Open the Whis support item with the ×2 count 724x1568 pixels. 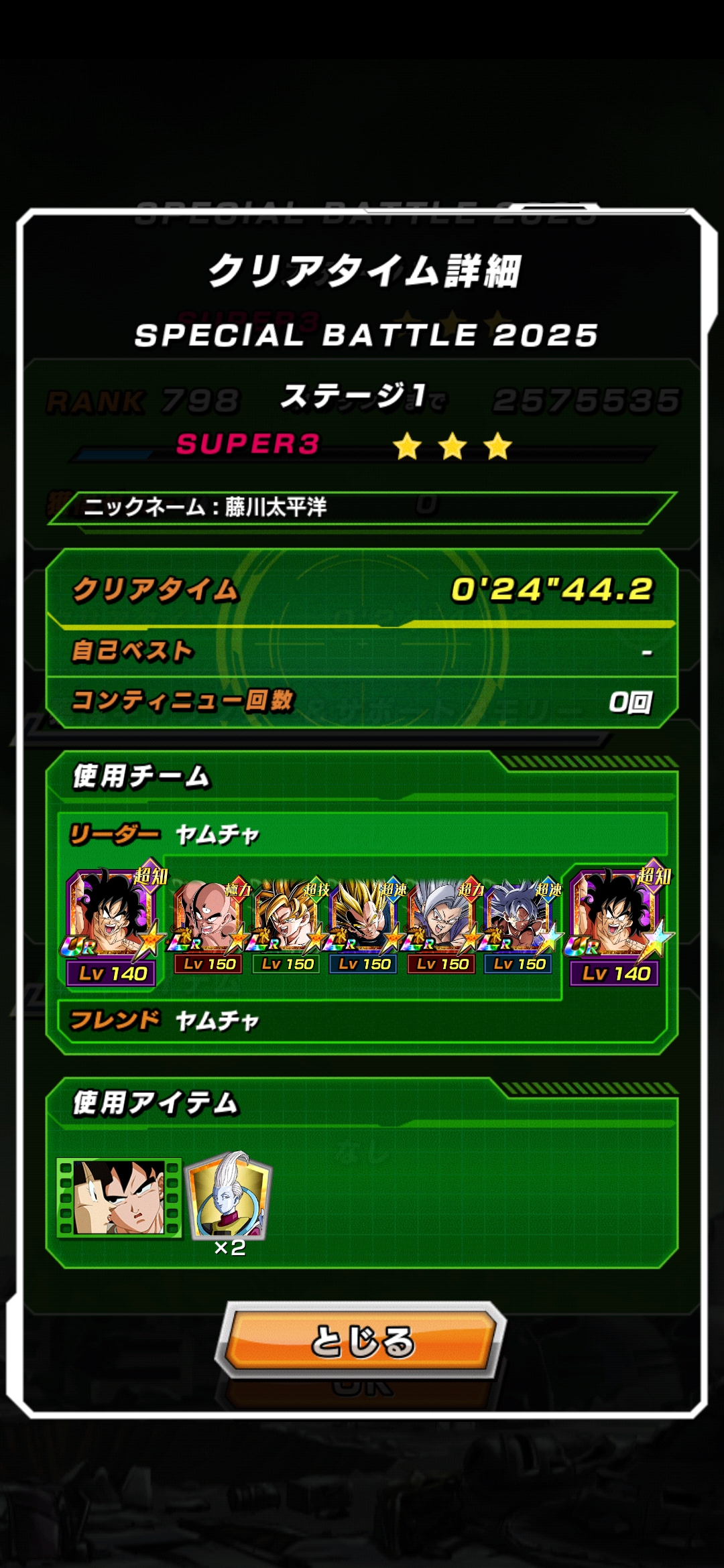click(229, 1195)
